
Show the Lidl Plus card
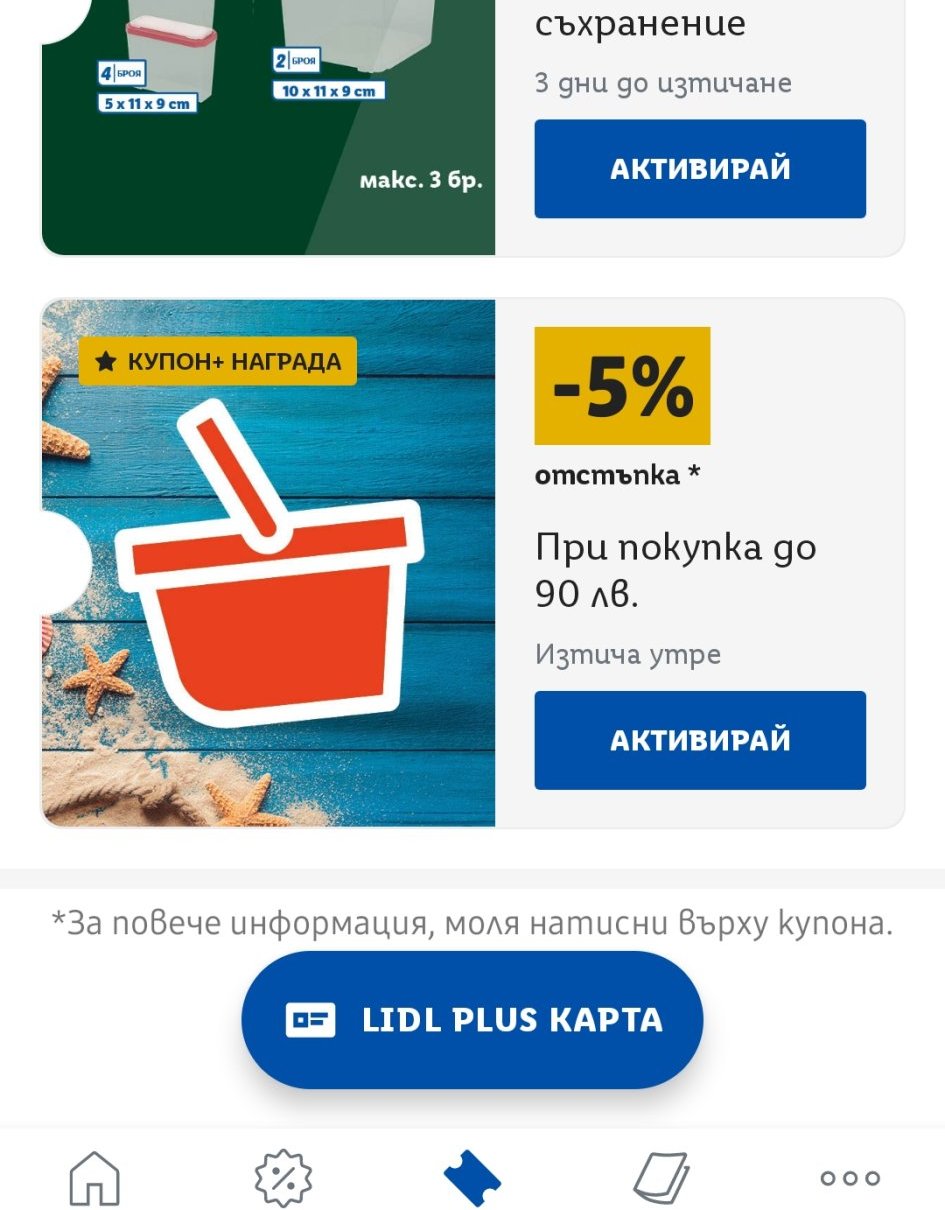coord(472,1020)
